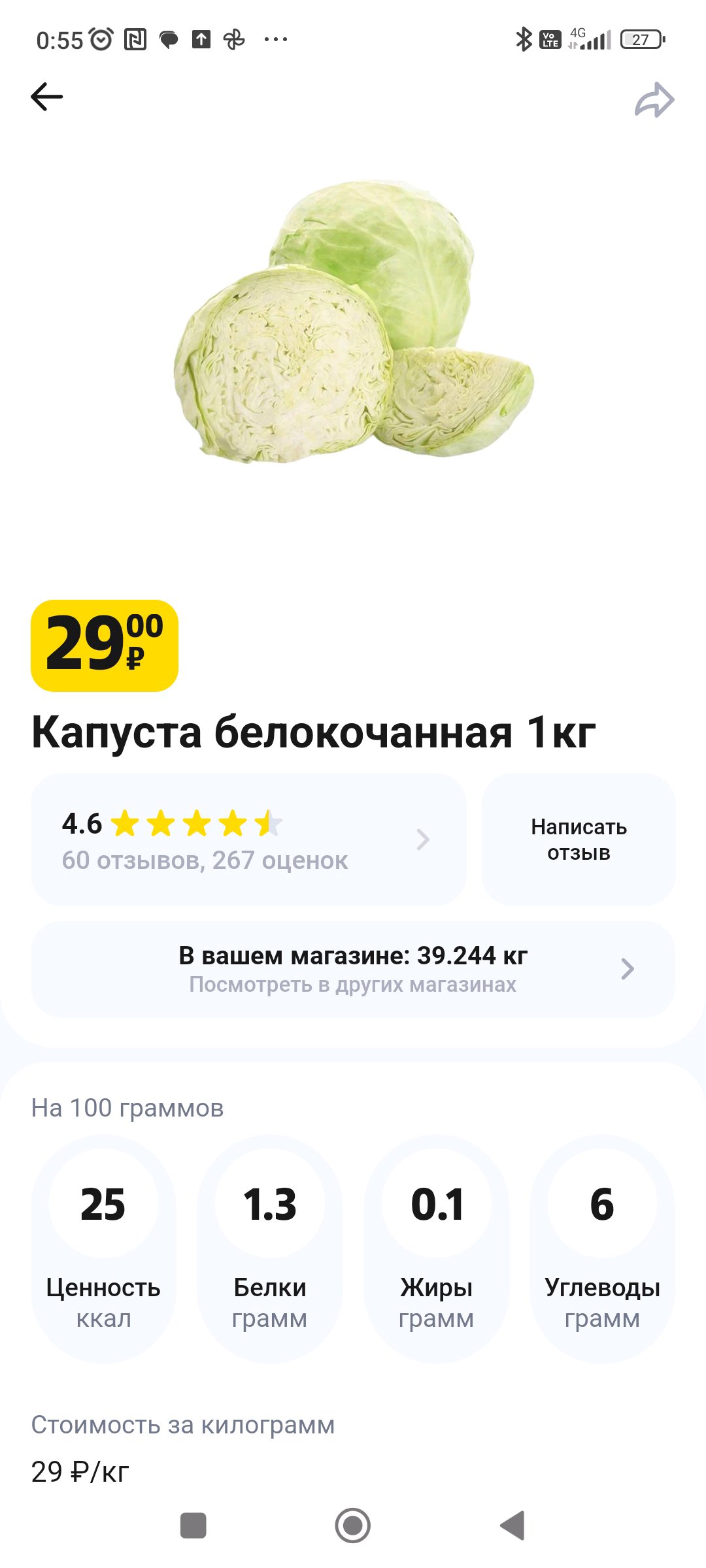View availability in other stores
This screenshot has height=1568, width=706.
tap(353, 969)
